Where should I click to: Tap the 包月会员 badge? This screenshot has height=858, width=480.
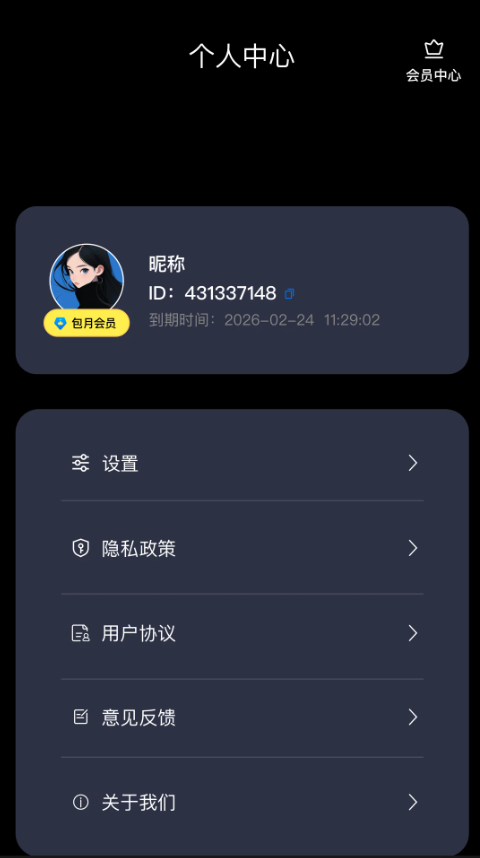pos(86,323)
